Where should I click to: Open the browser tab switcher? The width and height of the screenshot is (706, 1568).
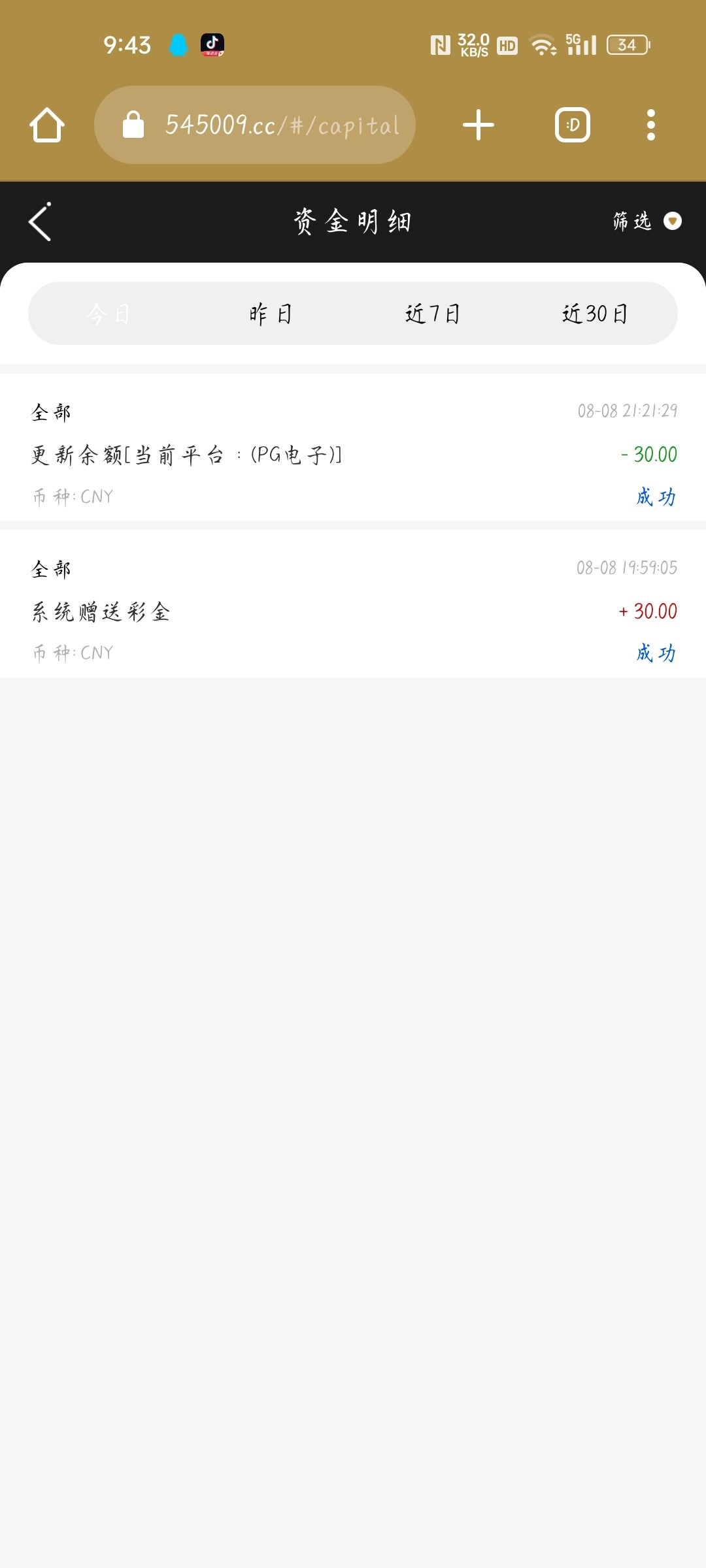tap(573, 125)
